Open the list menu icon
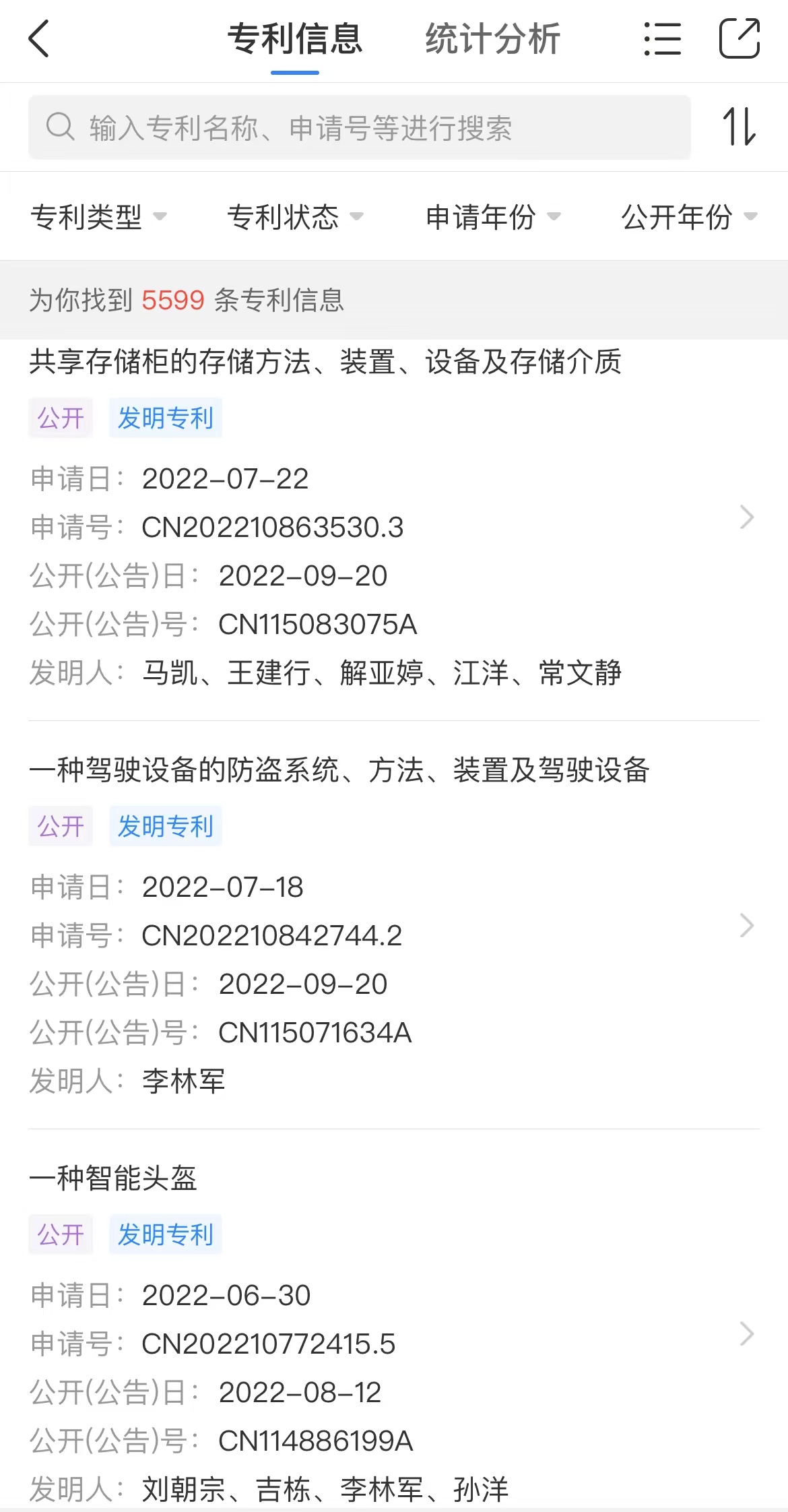This screenshot has width=788, height=1512. tap(662, 39)
